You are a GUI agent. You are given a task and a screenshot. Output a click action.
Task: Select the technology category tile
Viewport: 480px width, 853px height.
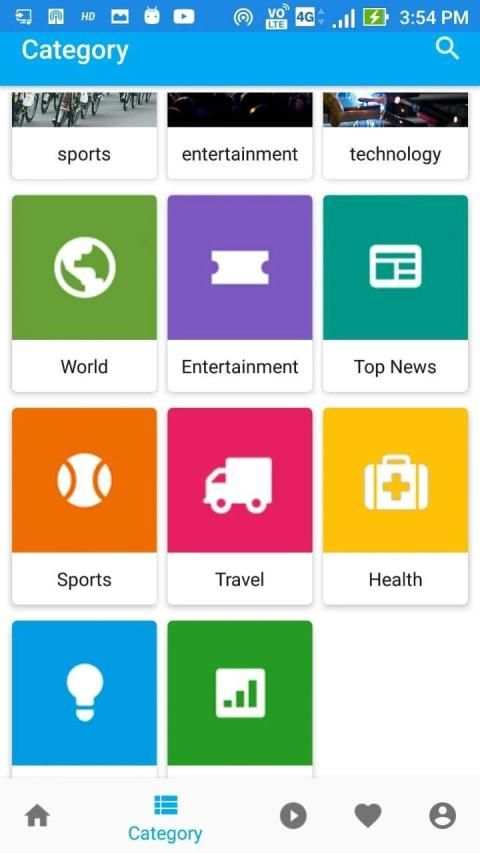pyautogui.click(x=396, y=135)
